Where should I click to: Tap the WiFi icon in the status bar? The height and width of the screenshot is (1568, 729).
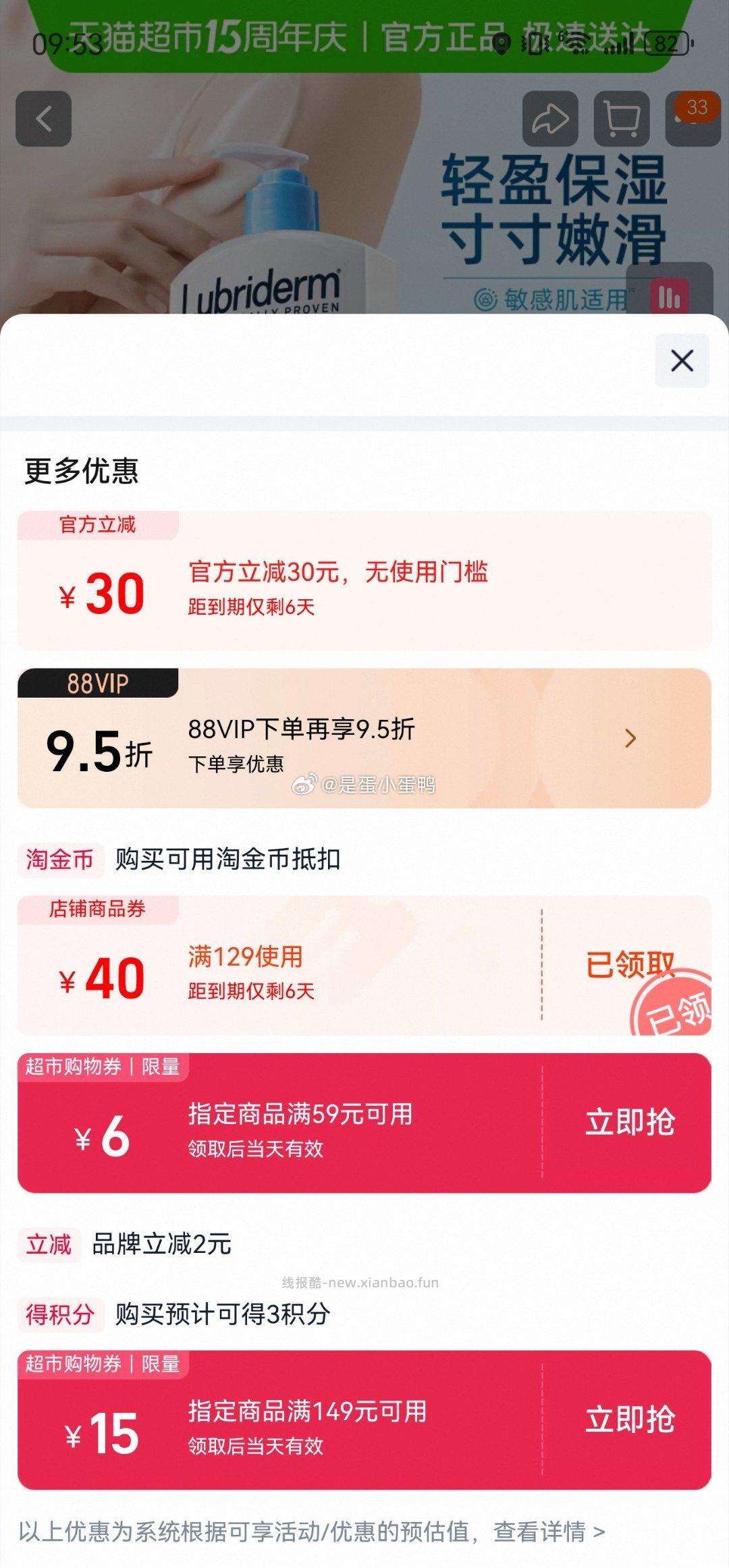coord(577,42)
